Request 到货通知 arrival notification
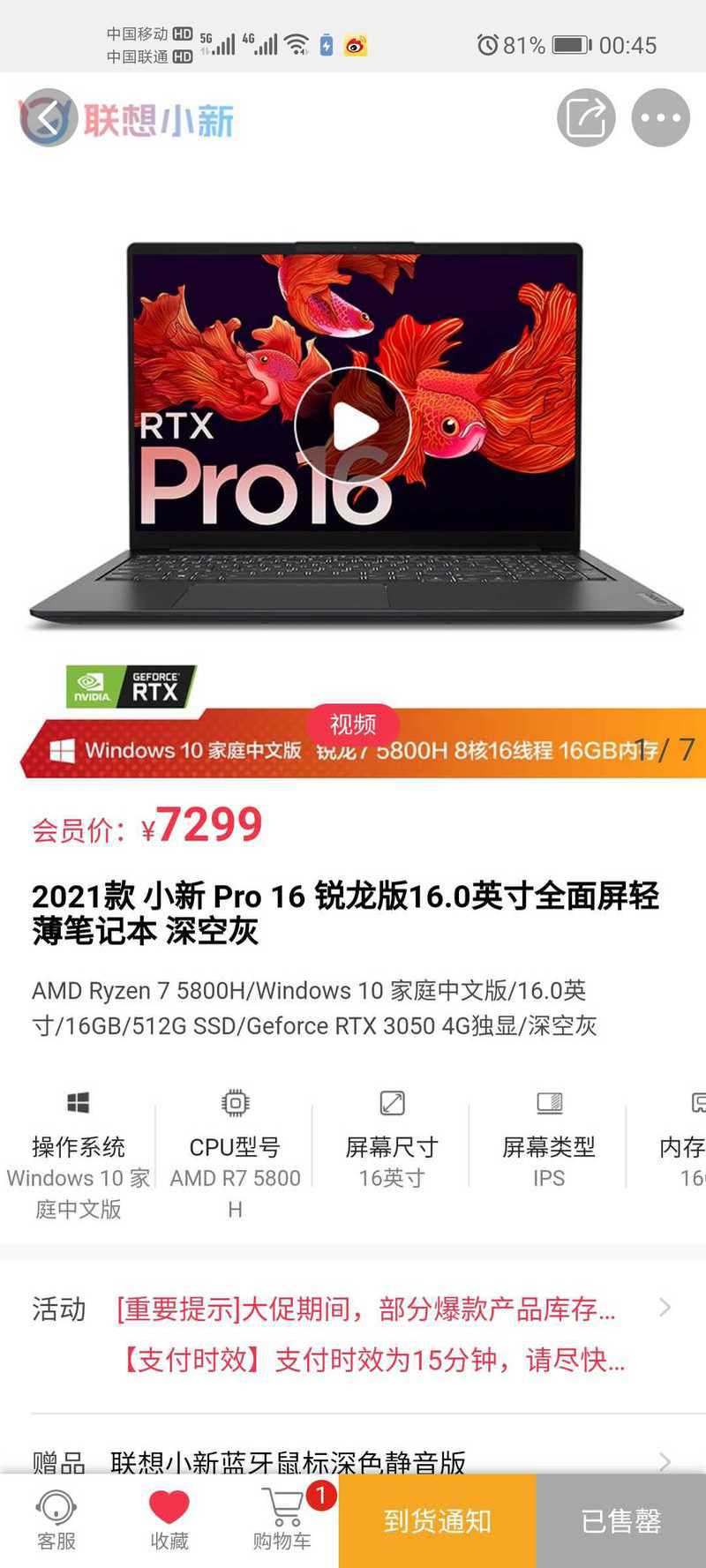This screenshot has width=706, height=1568. [x=437, y=1520]
